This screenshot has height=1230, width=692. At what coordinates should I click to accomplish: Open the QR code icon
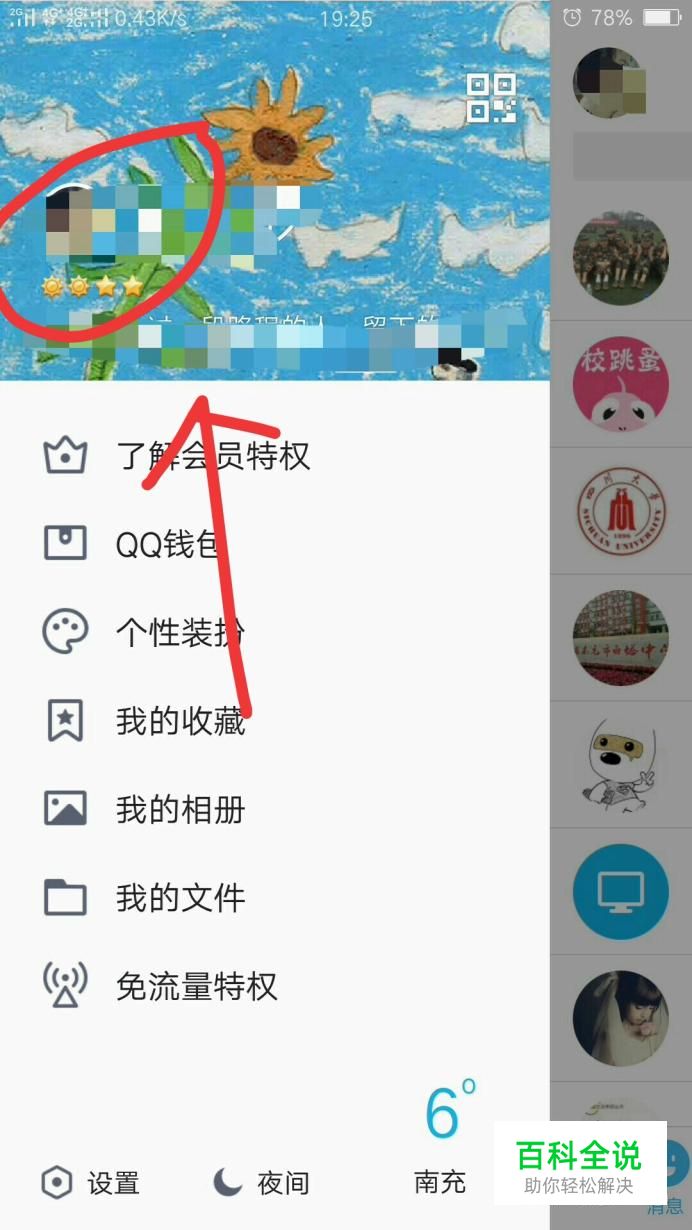pos(491,98)
